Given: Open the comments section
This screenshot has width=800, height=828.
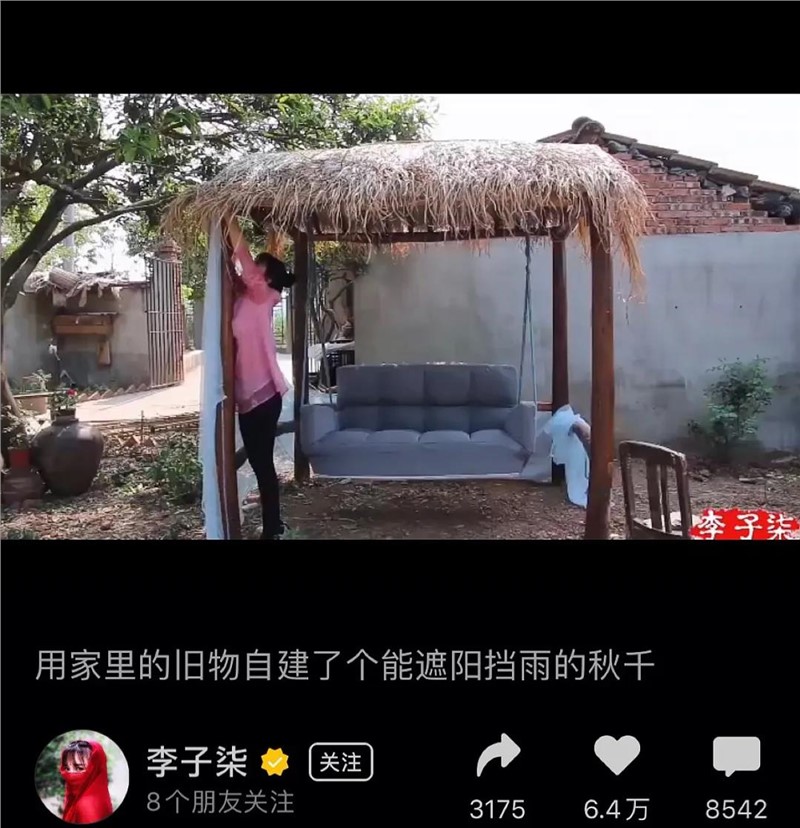Looking at the screenshot, I should [x=736, y=756].
